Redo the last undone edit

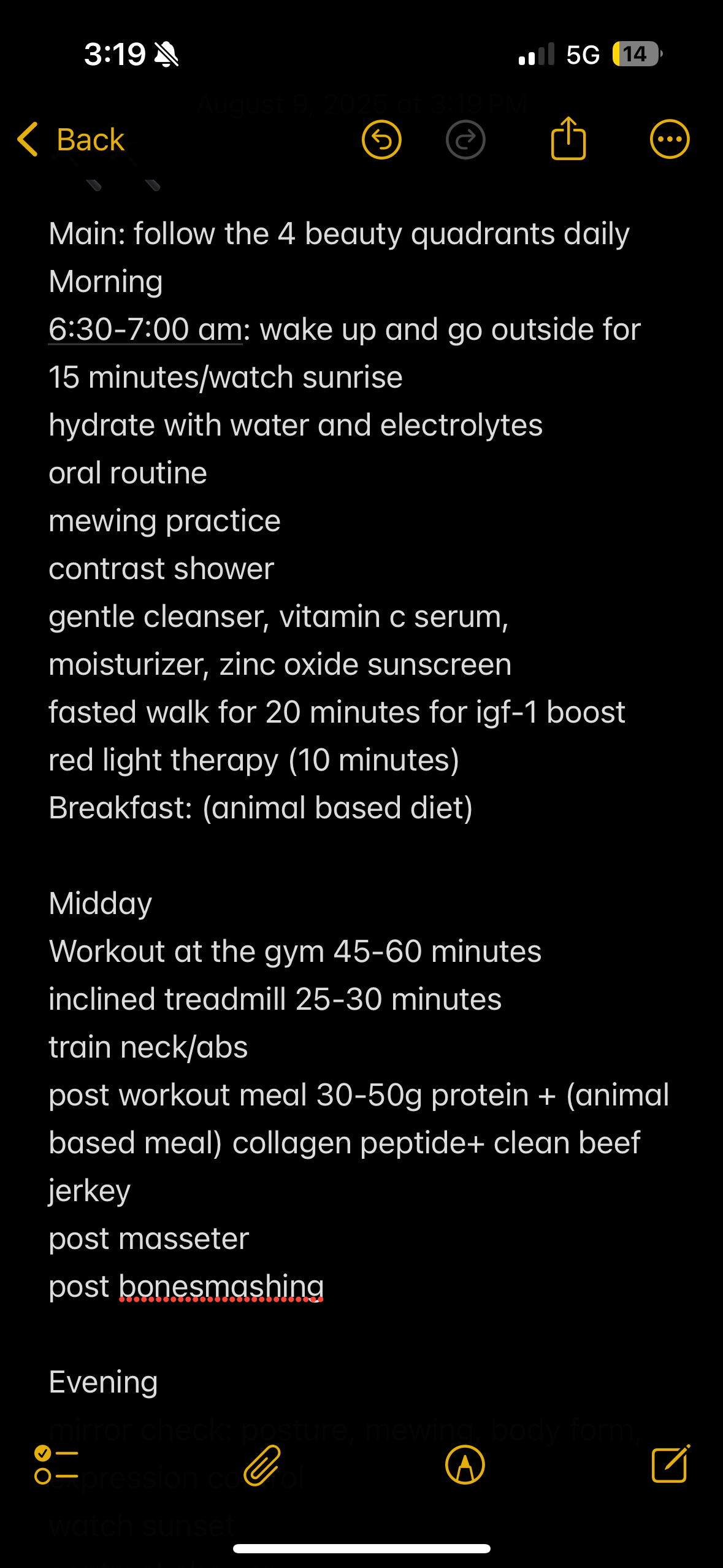pyautogui.click(x=465, y=140)
